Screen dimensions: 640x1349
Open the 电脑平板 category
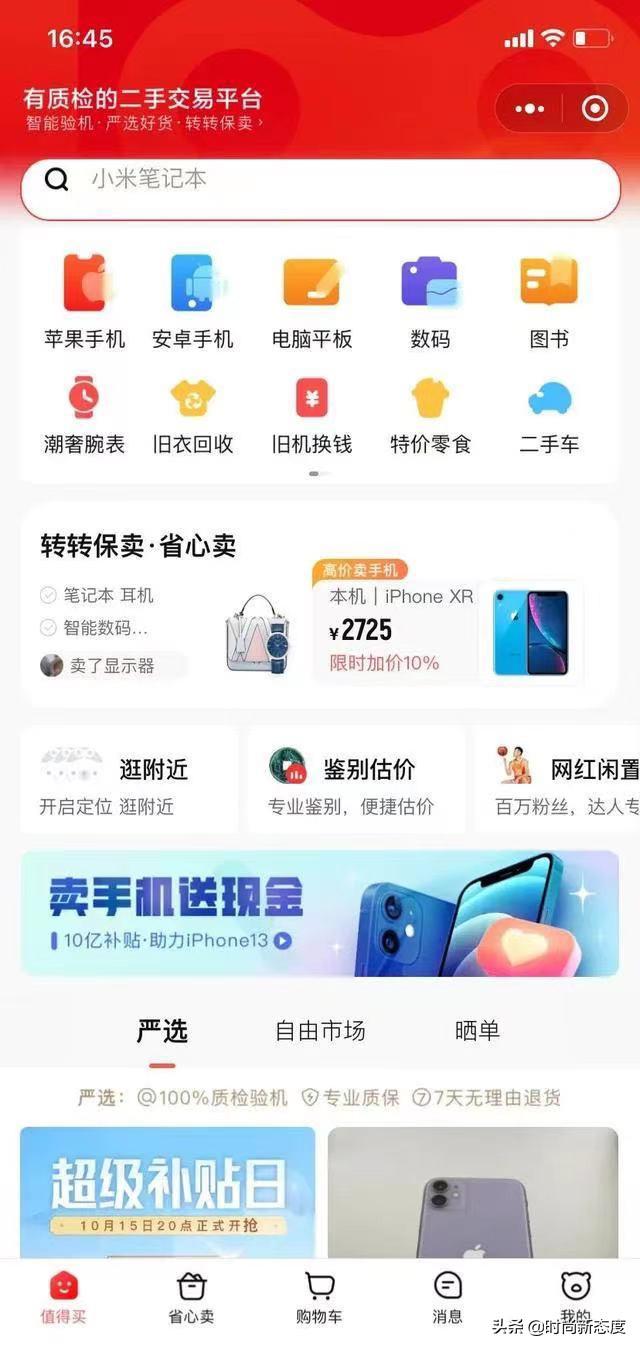(x=312, y=301)
